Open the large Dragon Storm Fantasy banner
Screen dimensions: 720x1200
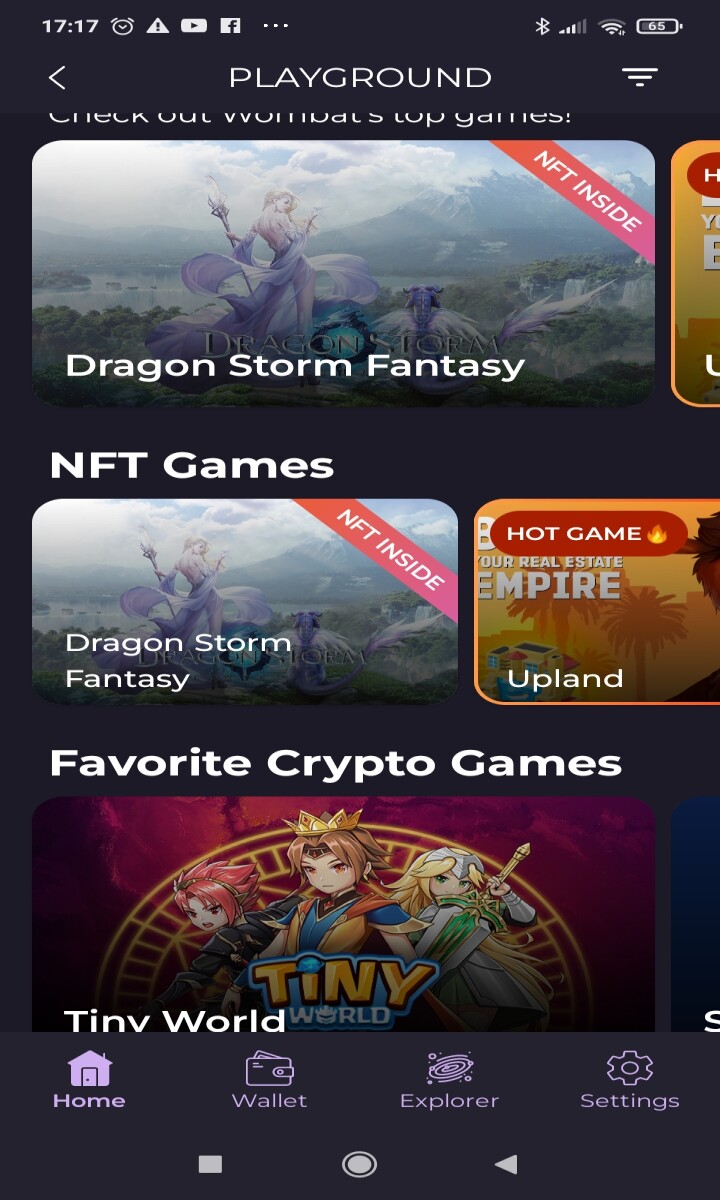(343, 273)
